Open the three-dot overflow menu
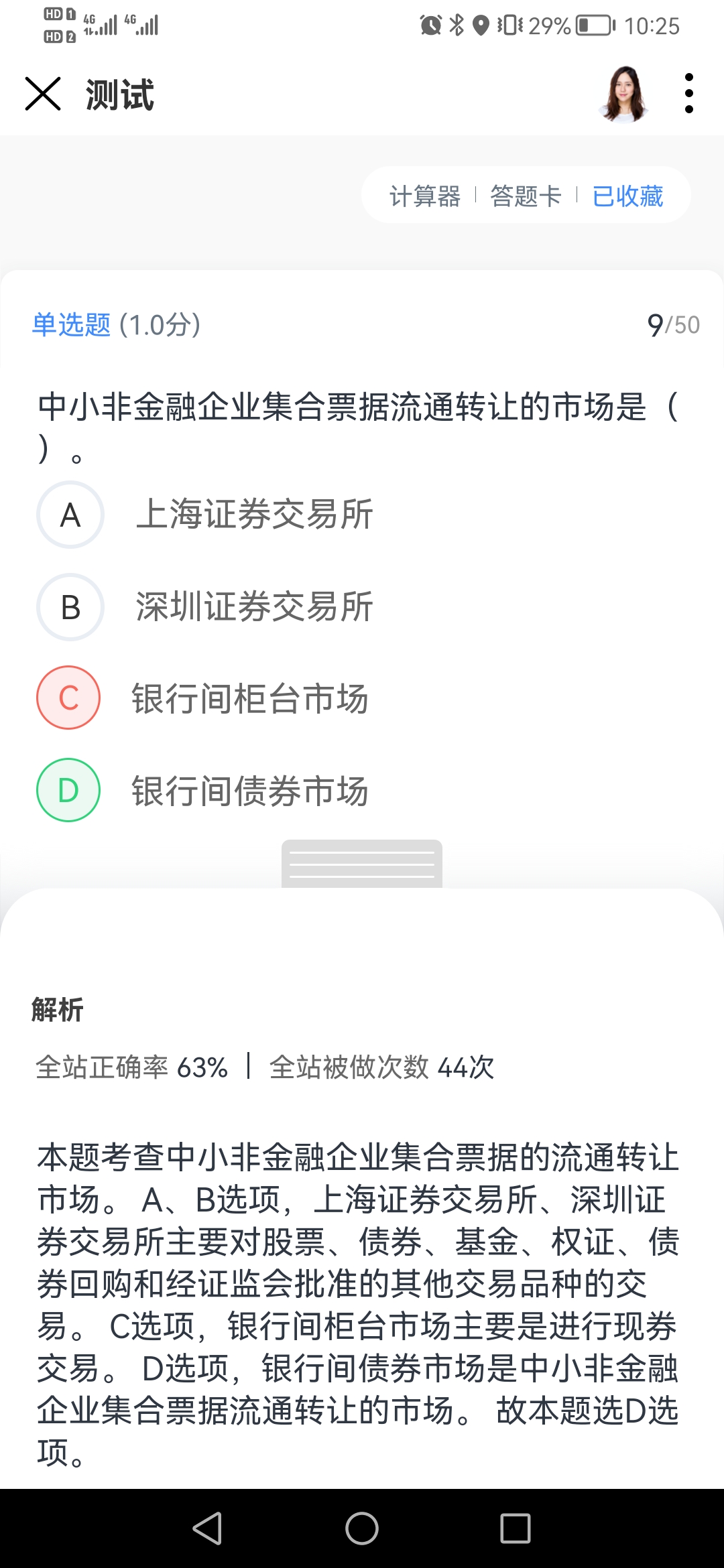 tap(688, 94)
